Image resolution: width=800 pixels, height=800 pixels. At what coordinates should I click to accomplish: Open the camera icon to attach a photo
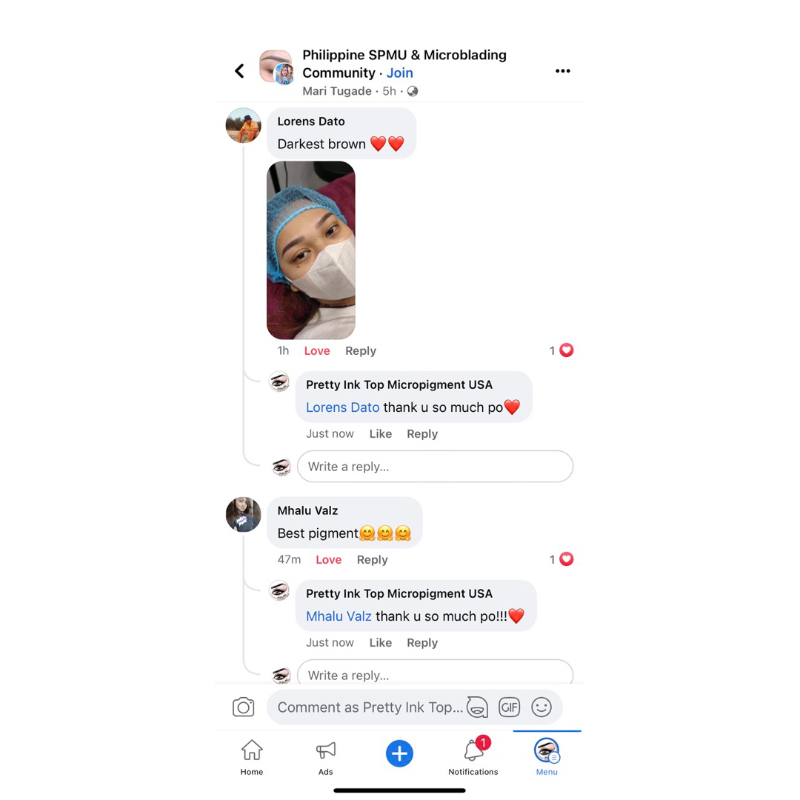click(243, 707)
